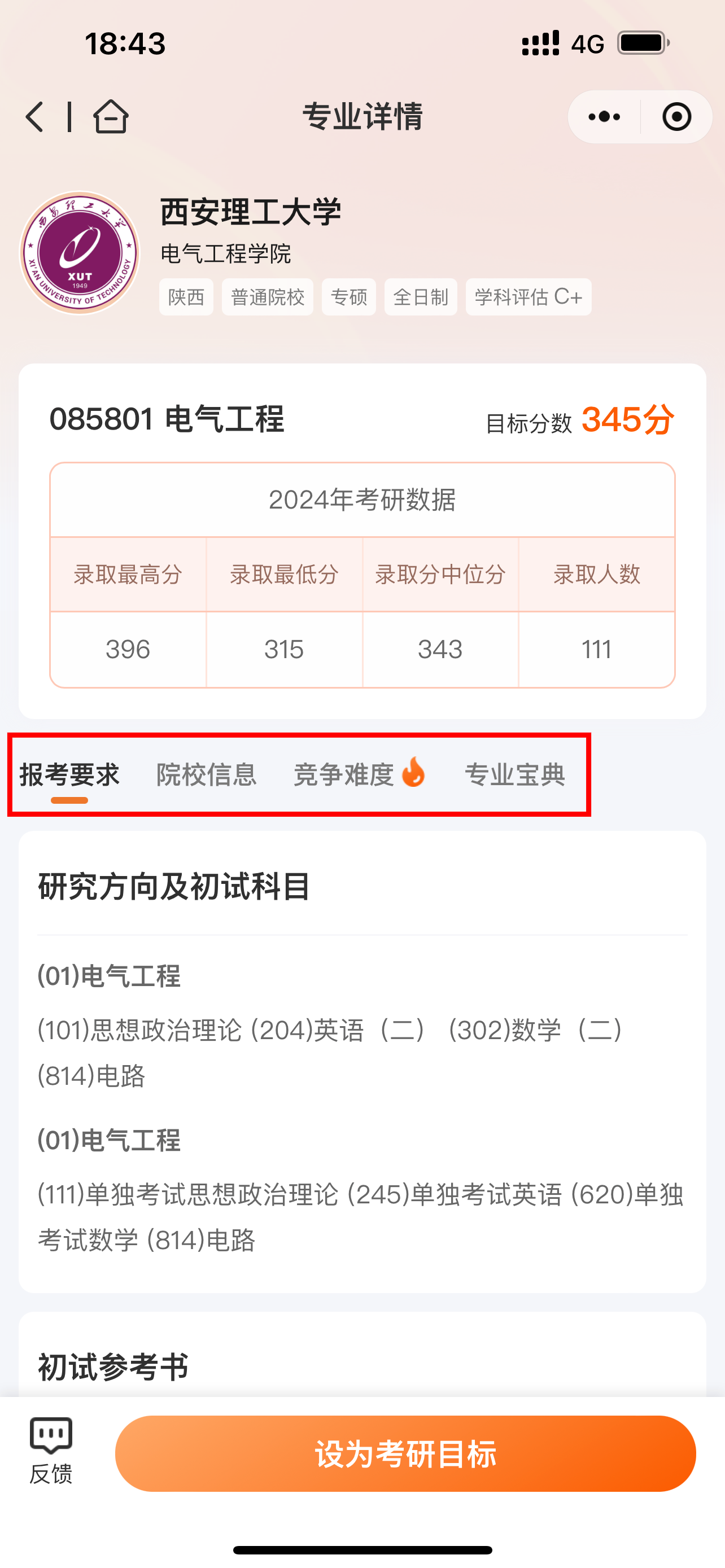Open the 反馈 feedback option
Screen dimensions: 725x1568
click(x=51, y=1451)
